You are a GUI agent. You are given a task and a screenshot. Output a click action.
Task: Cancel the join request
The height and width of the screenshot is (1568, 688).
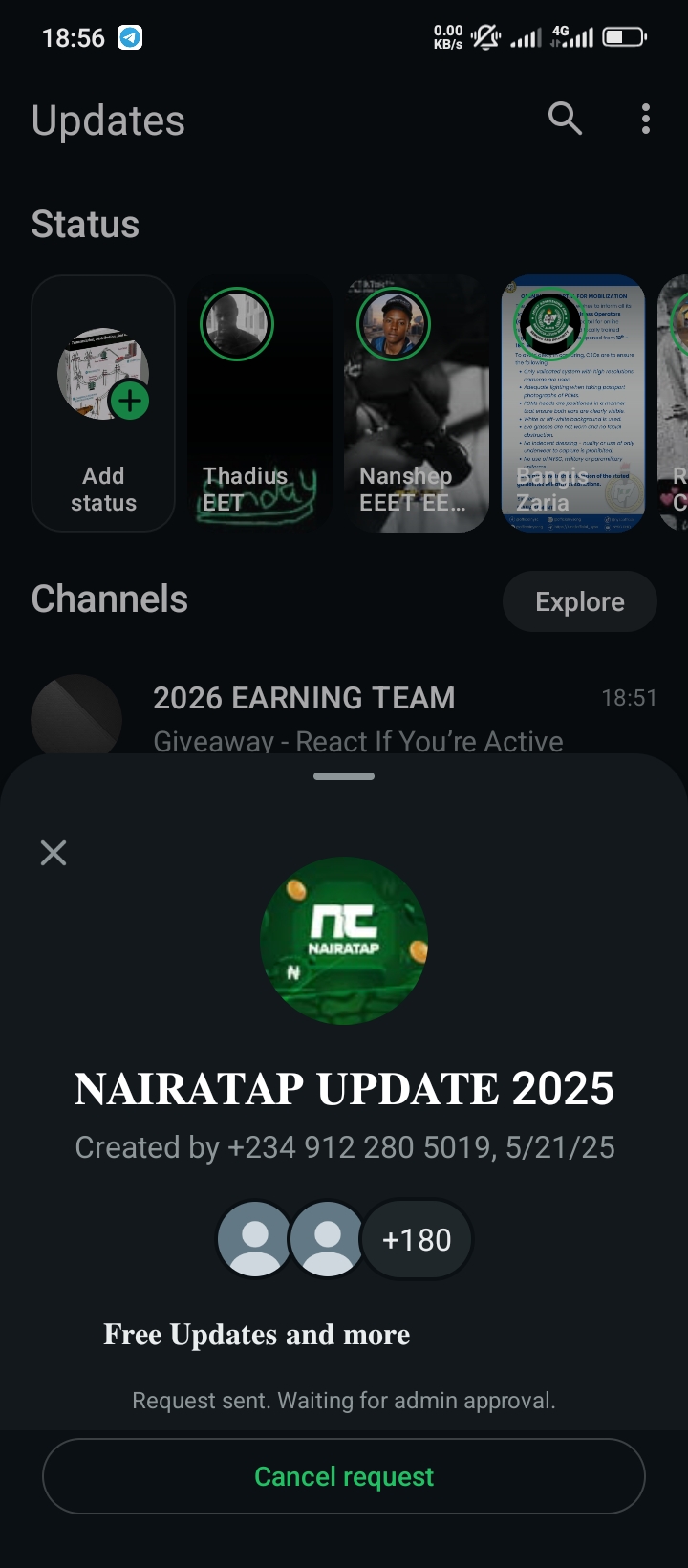tap(344, 1476)
